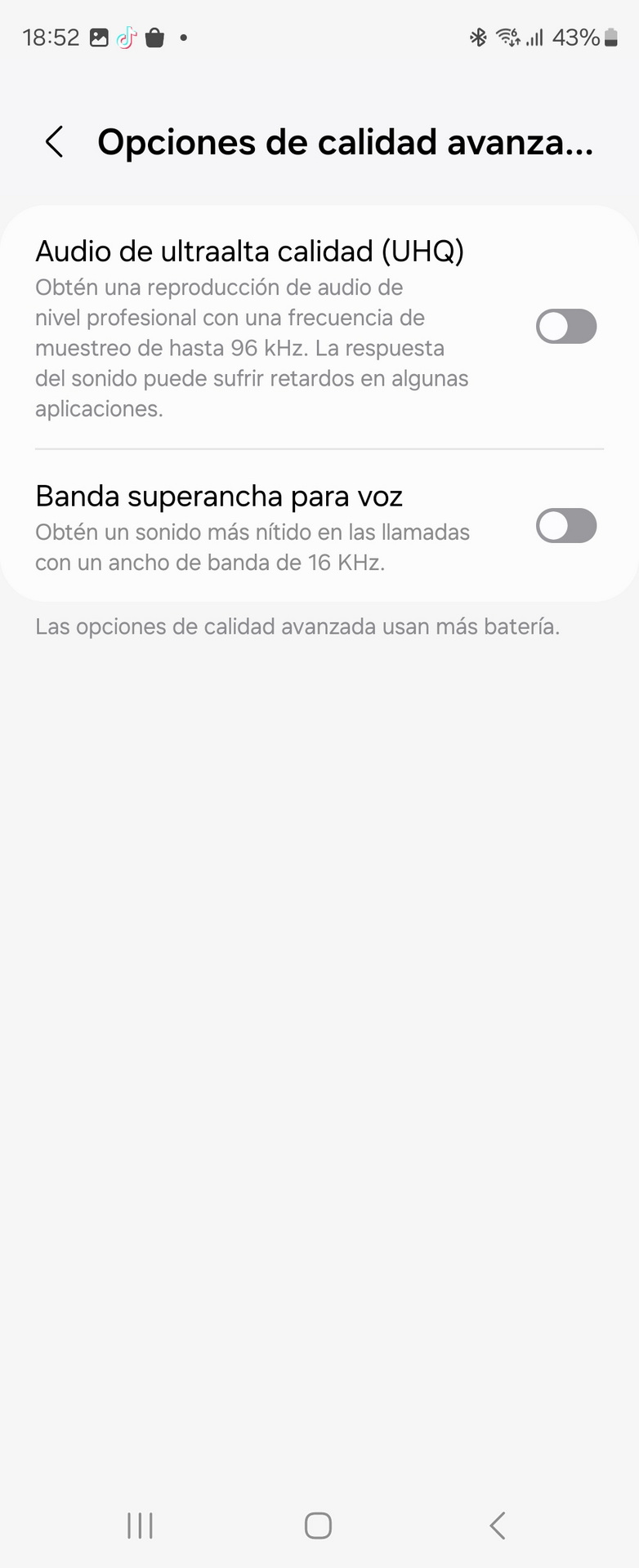
Task: Go back from Opciones de calidad avanzada
Action: (x=54, y=142)
